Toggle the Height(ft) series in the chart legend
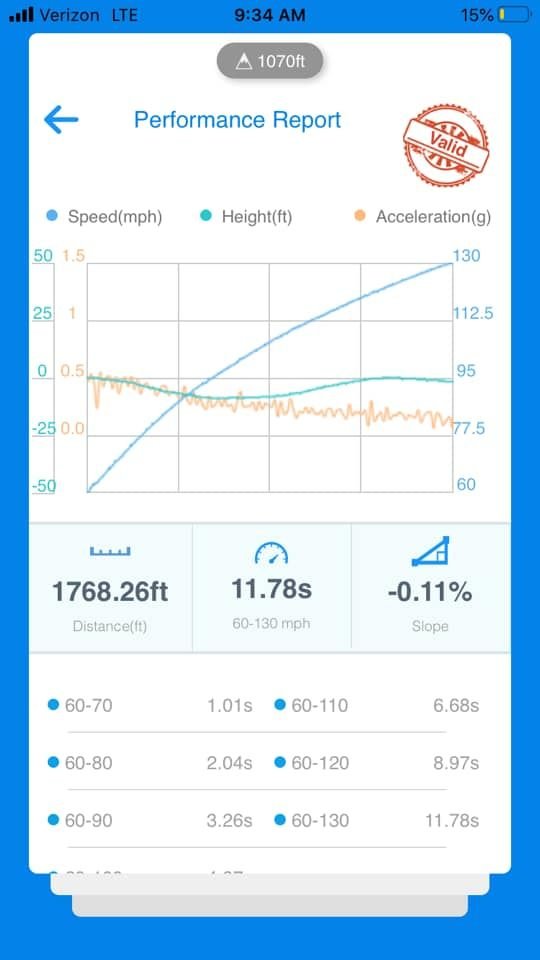 246,217
